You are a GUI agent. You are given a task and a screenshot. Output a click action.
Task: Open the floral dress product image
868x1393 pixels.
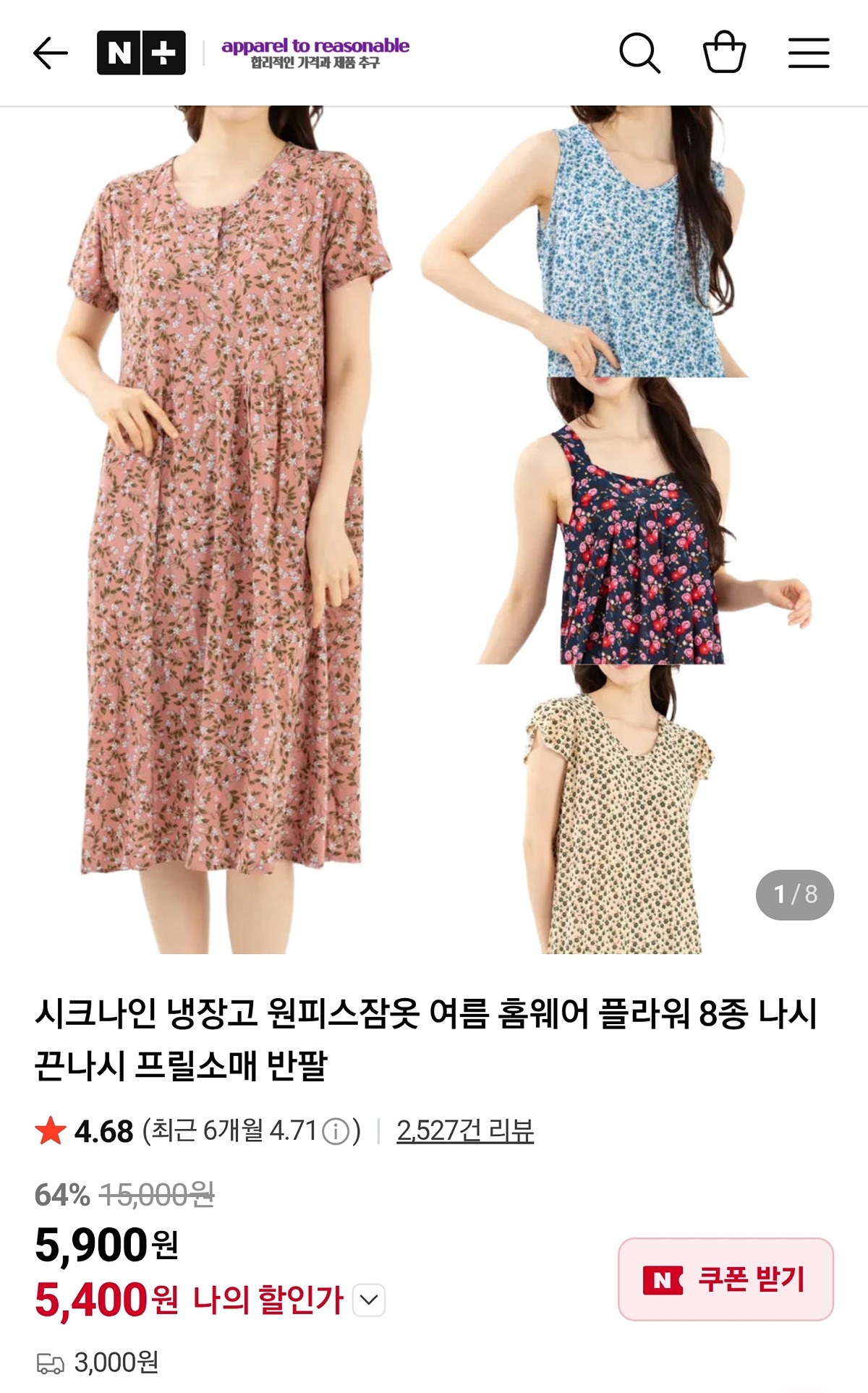[x=434, y=529]
